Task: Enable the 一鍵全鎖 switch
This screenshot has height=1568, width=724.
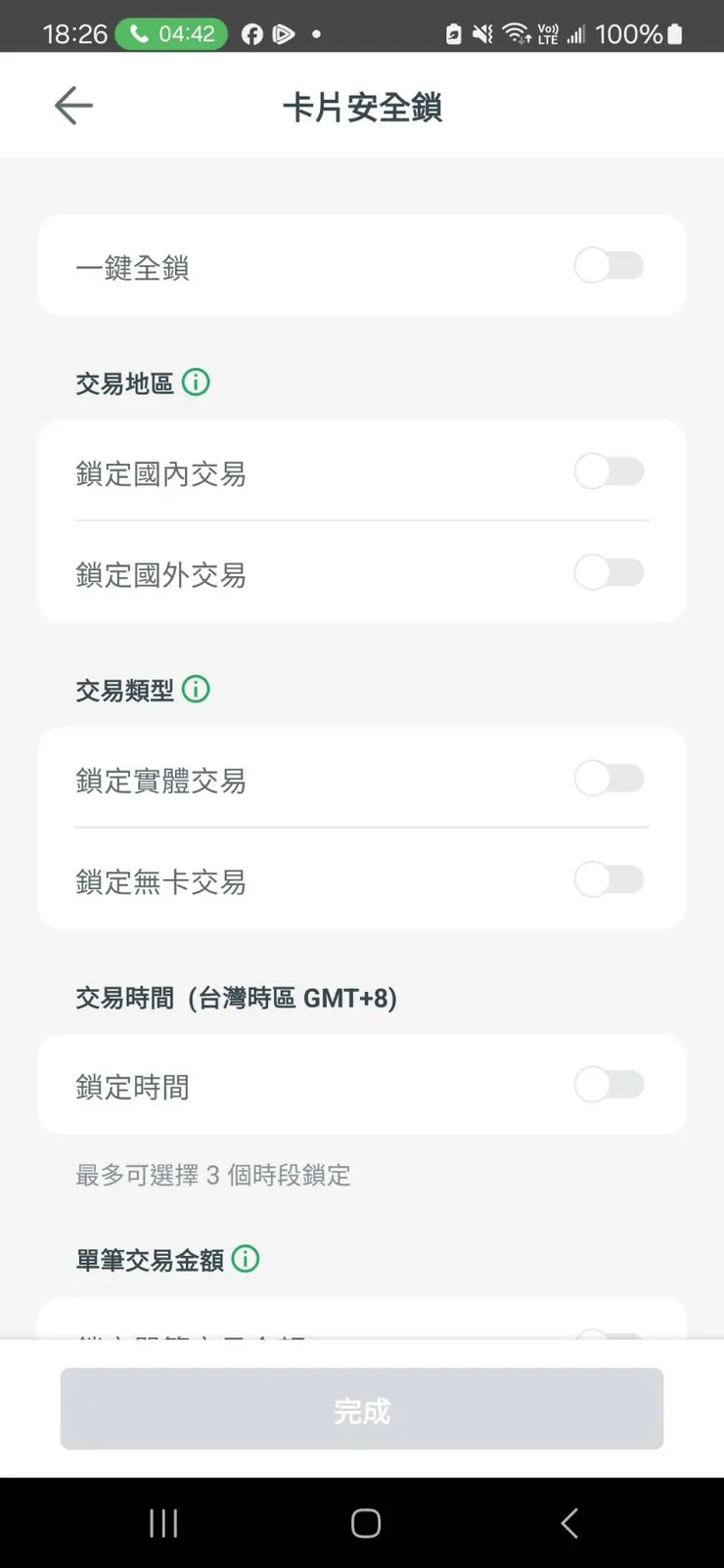Action: click(609, 265)
